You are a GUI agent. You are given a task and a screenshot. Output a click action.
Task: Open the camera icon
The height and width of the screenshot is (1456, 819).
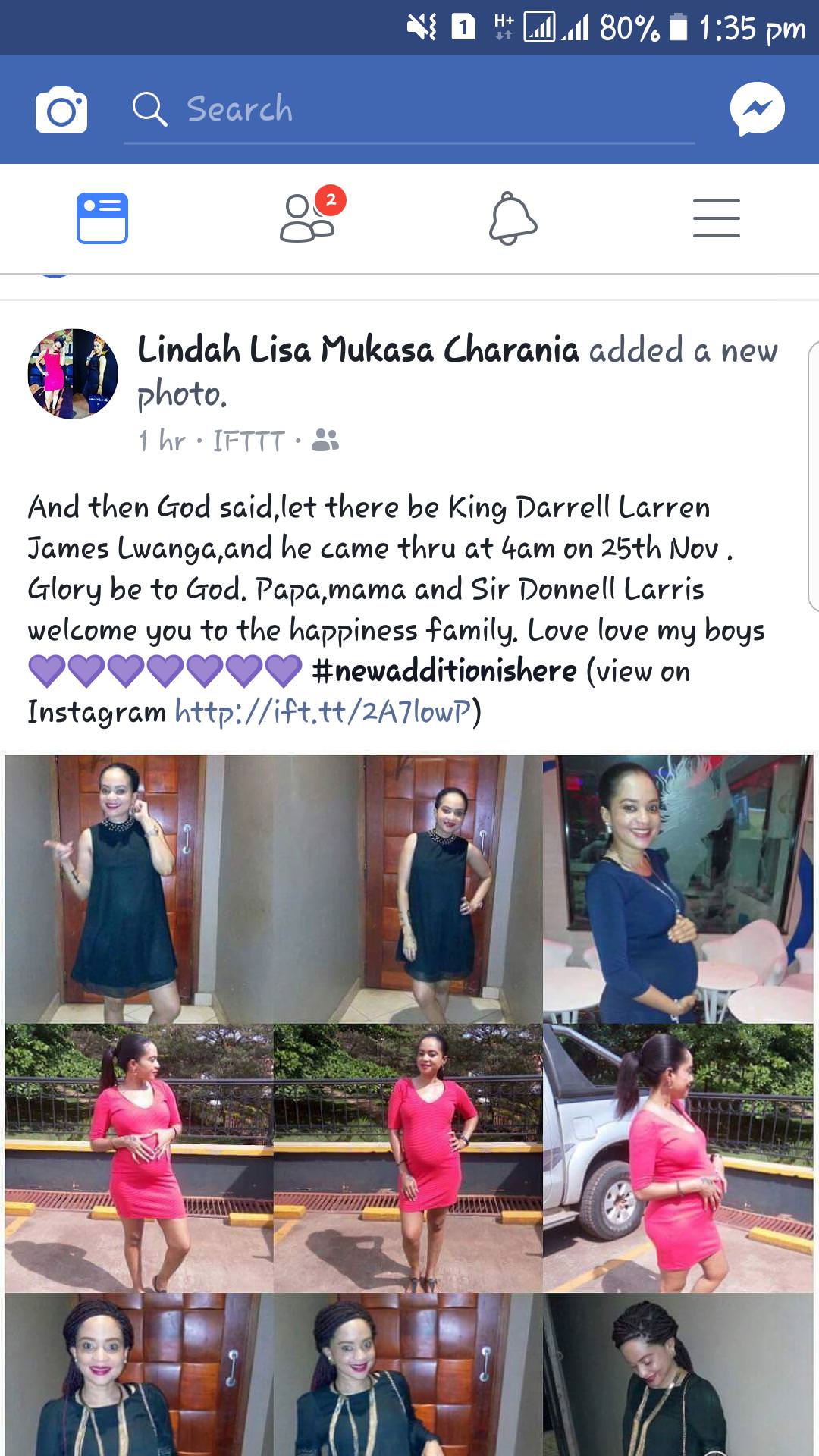click(61, 110)
